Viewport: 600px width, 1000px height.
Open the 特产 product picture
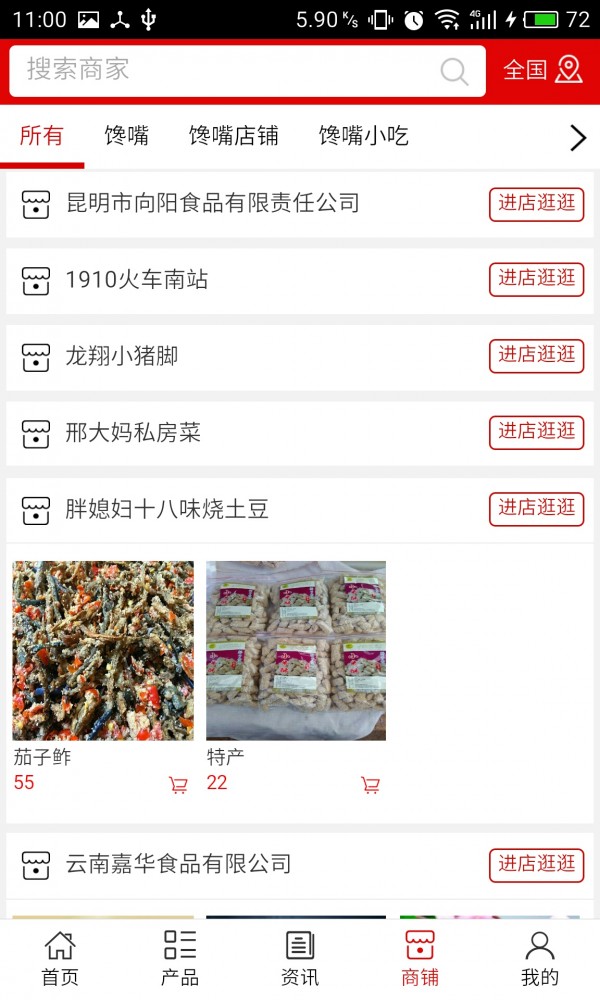(x=296, y=651)
